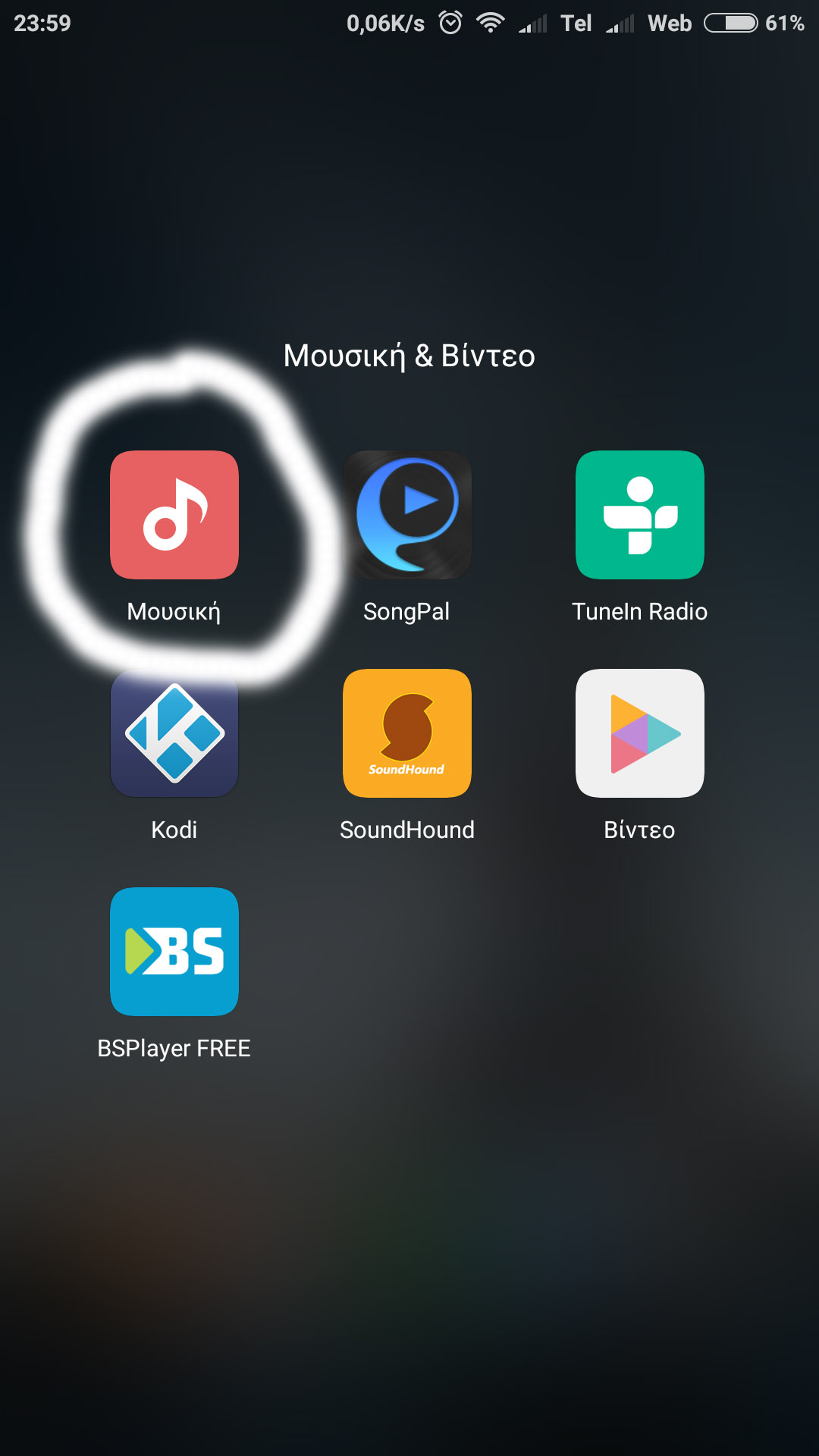The image size is (819, 1456).
Task: Launch the SongPal app
Action: 407,515
